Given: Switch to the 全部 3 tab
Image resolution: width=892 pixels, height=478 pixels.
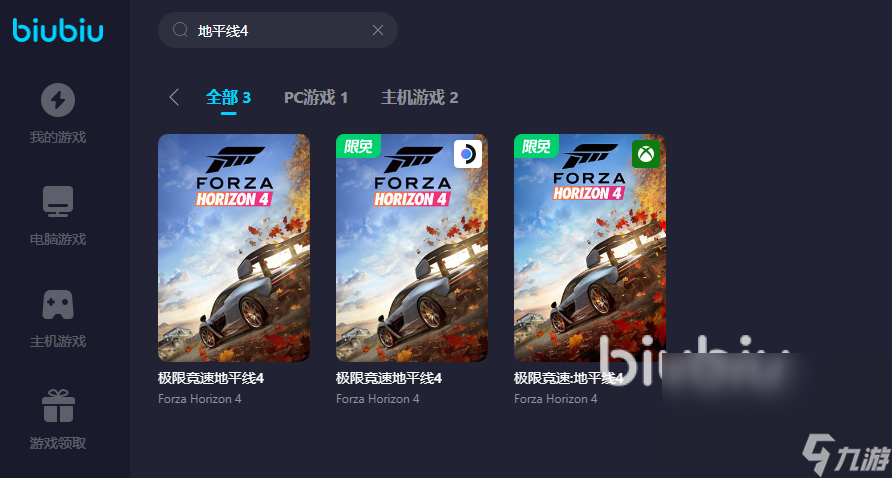Looking at the screenshot, I should (x=228, y=97).
